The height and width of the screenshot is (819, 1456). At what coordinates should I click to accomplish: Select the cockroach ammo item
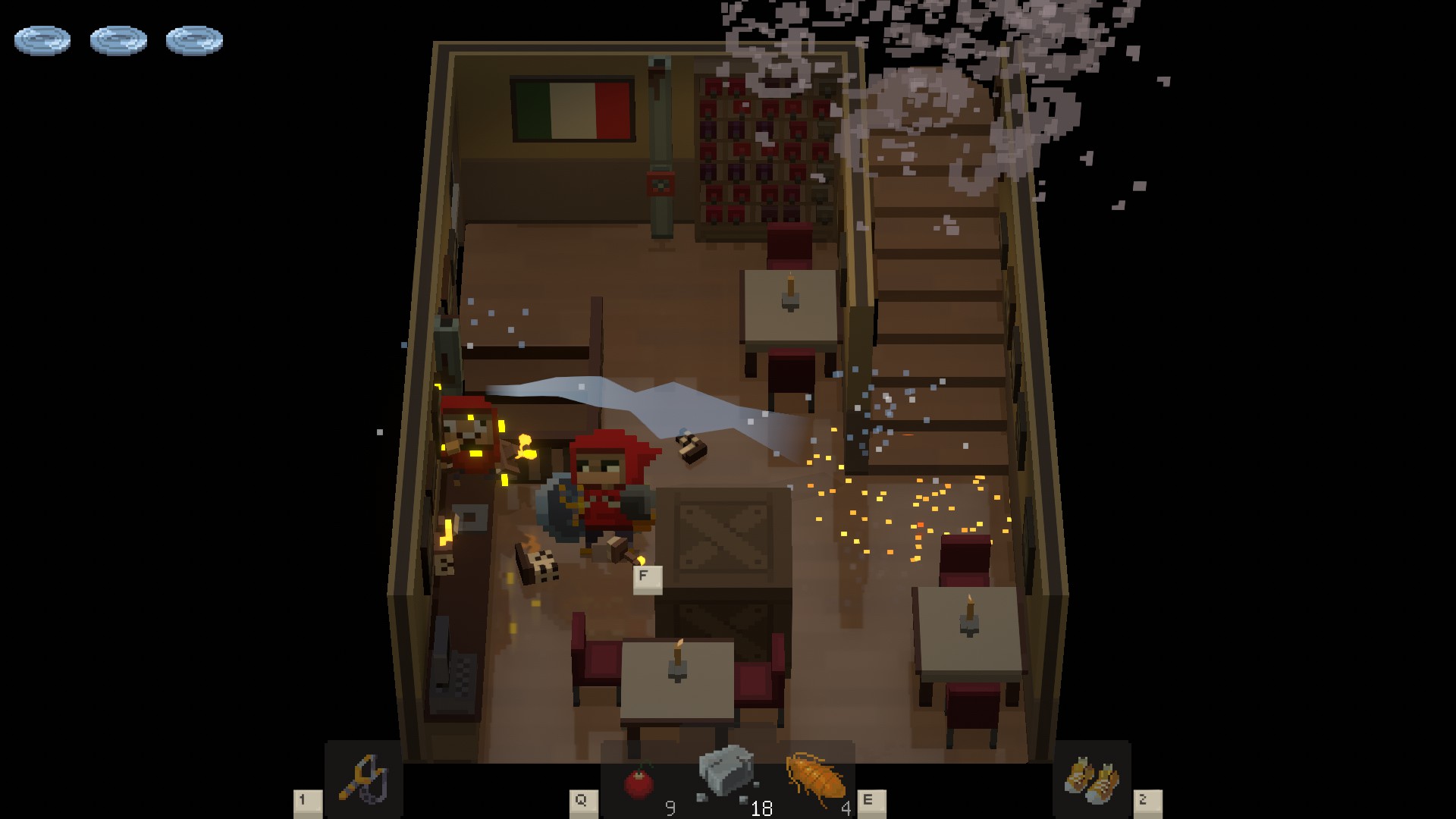pos(816,777)
